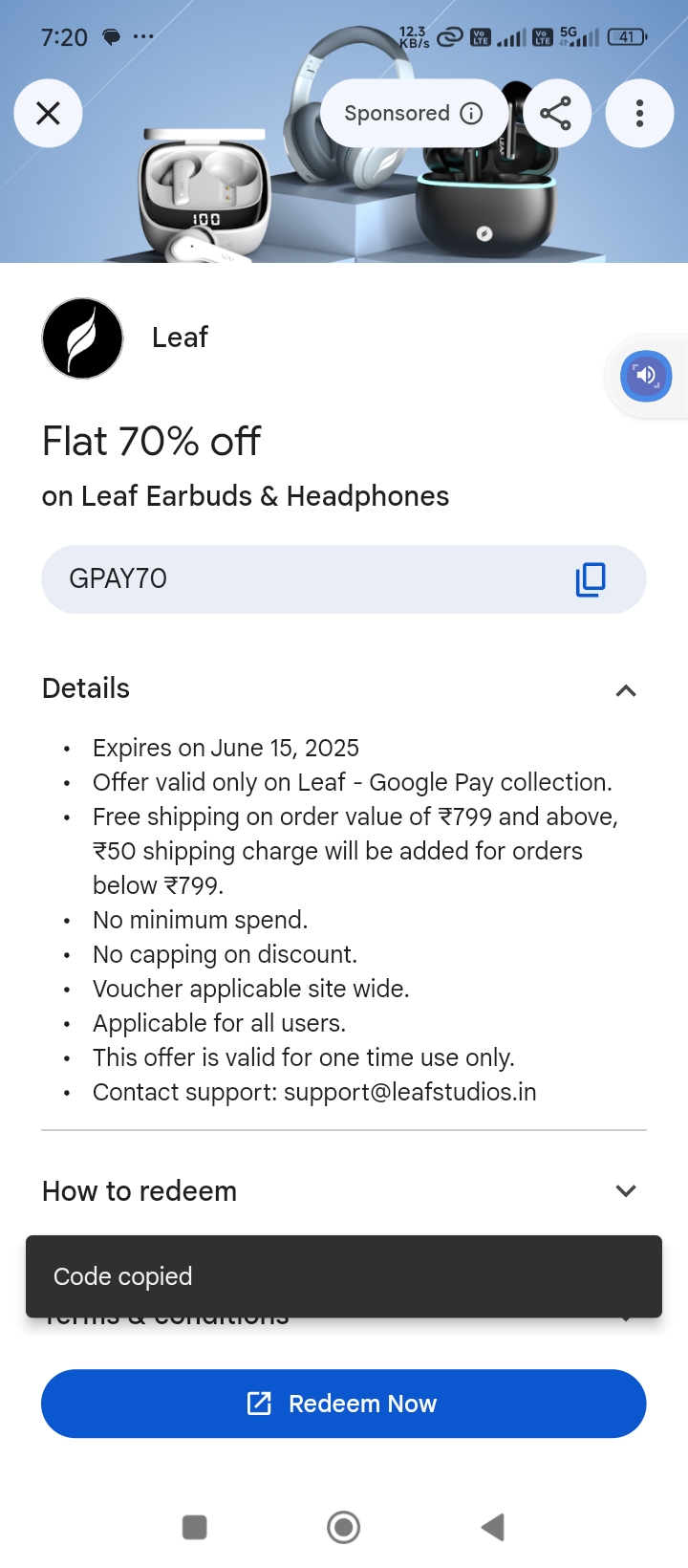Copy the GPAY70 coupon code

(591, 579)
